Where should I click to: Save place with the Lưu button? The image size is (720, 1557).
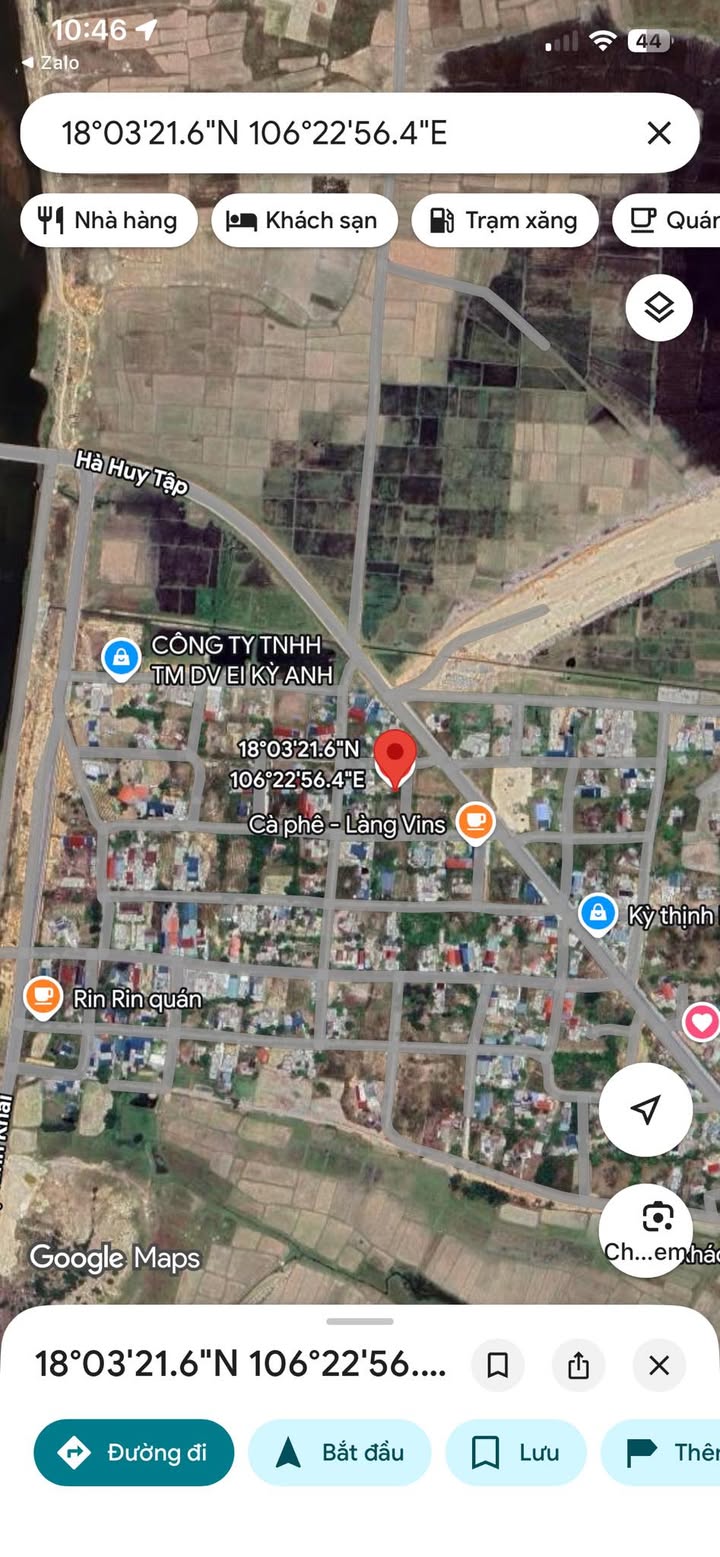[x=515, y=1452]
